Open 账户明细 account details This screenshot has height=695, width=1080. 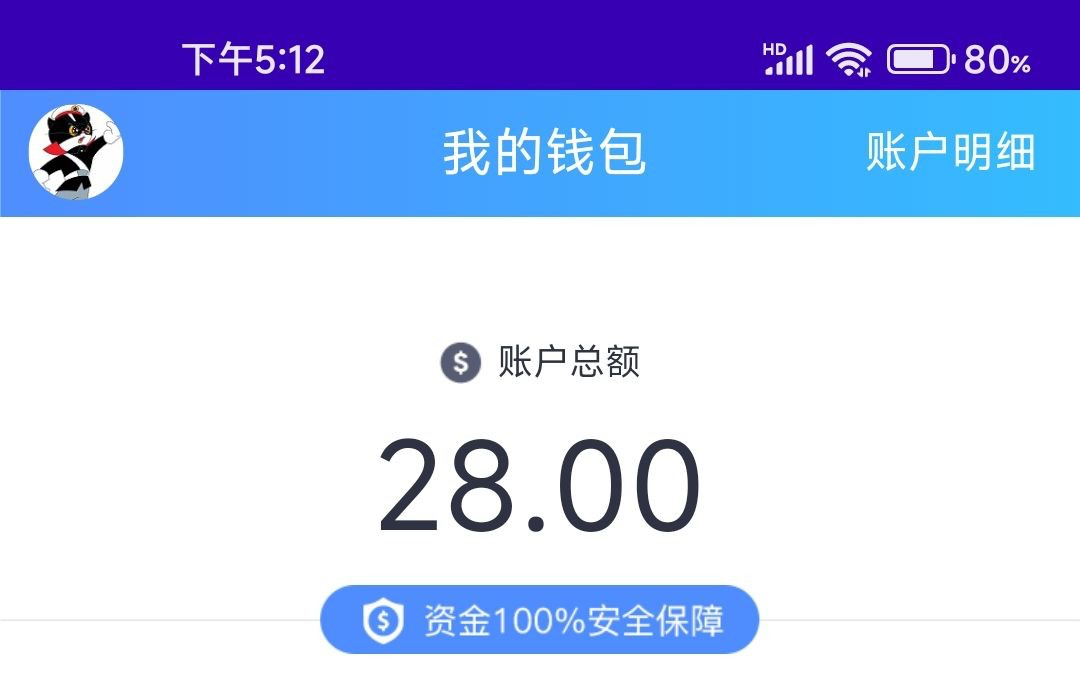click(x=950, y=153)
